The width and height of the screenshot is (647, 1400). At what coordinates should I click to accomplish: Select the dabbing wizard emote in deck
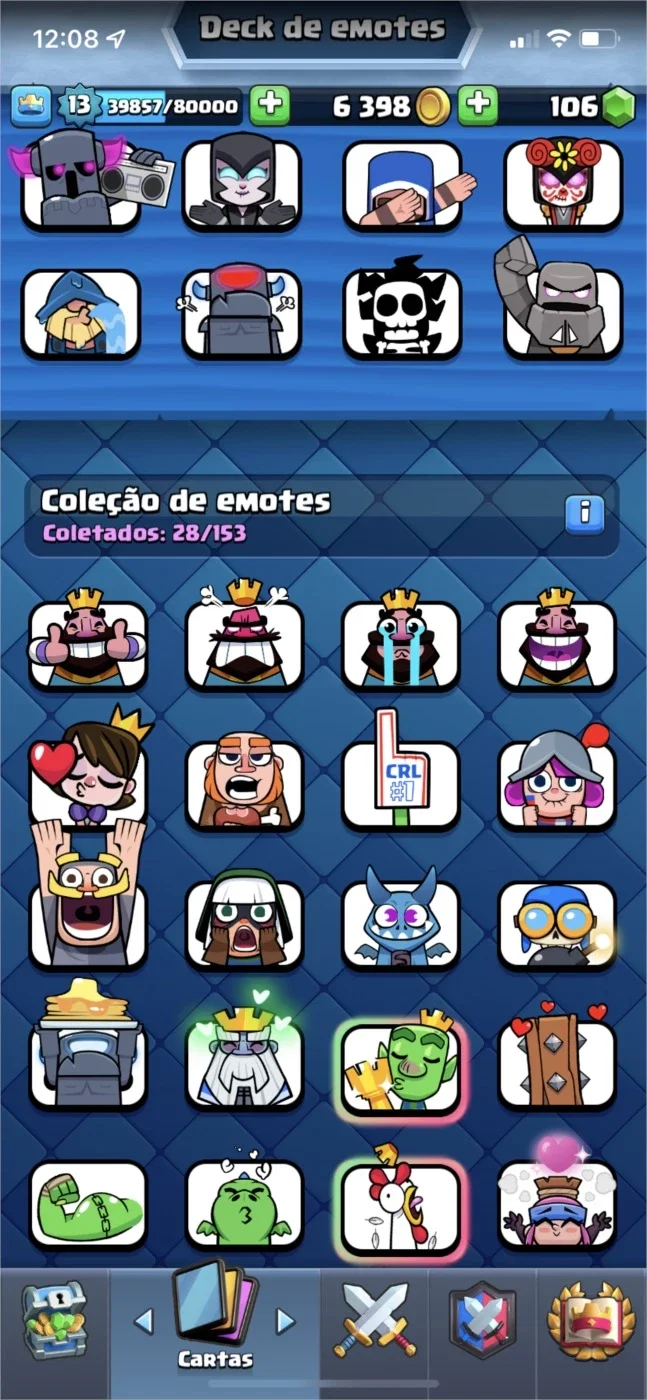click(402, 186)
